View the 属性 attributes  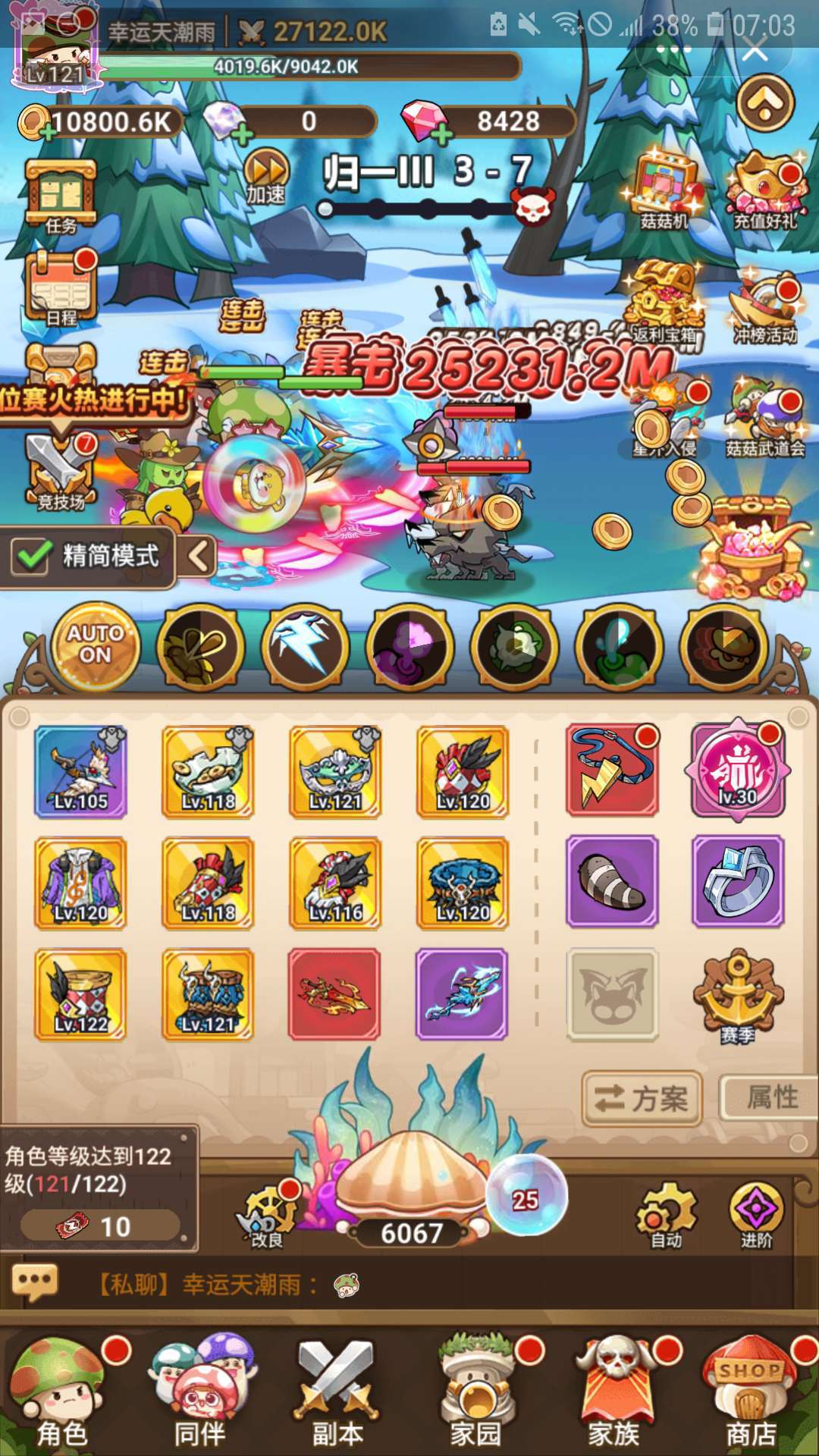[x=770, y=1097]
